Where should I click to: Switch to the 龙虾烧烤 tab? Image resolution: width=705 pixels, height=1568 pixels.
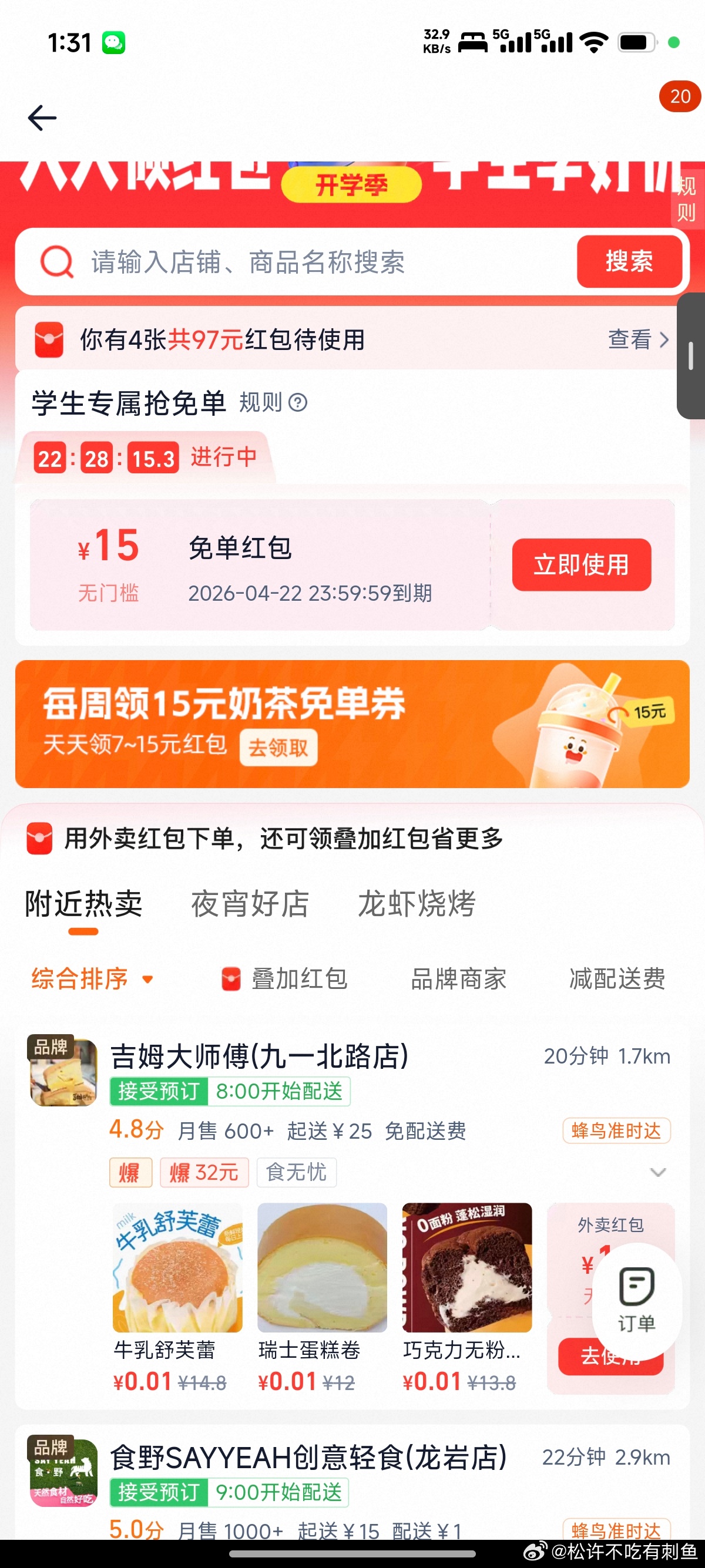(417, 904)
